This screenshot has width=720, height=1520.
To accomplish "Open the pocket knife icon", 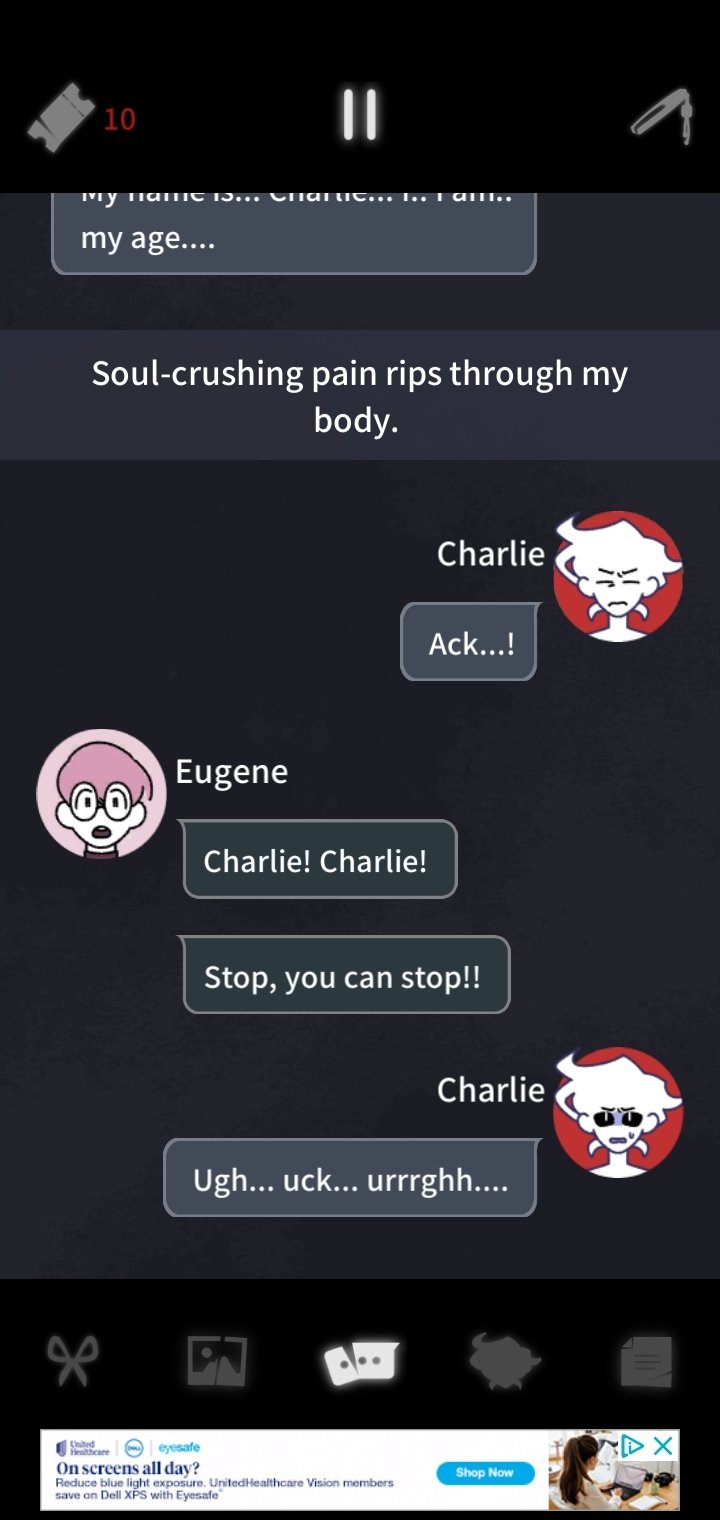I will click(x=662, y=117).
